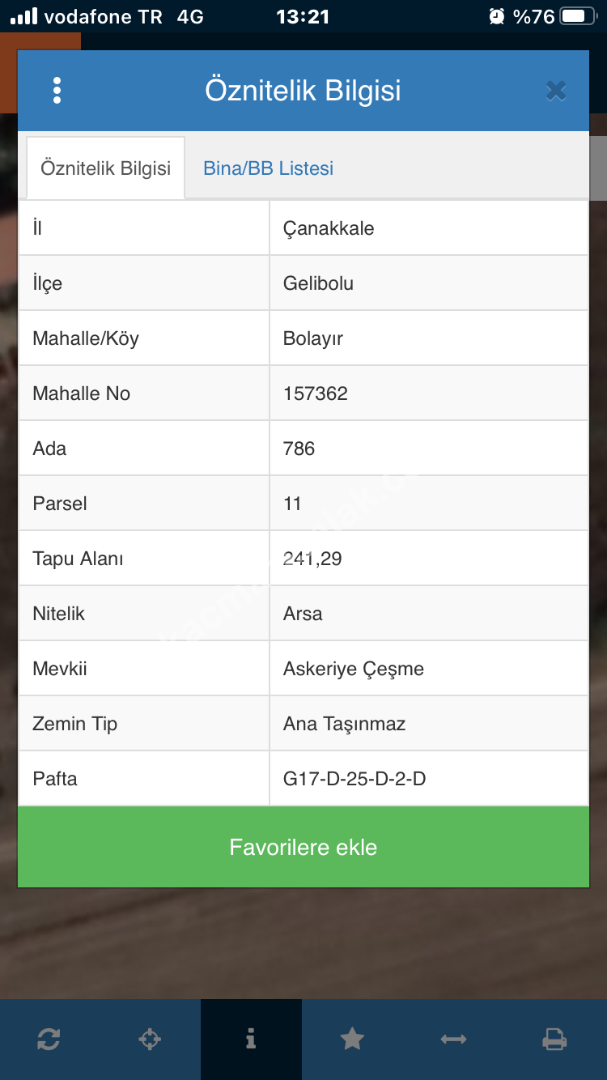Screen dimensions: 607x1080
Task: Select the Öznitelik Bilgisi tab
Action: coord(106,169)
